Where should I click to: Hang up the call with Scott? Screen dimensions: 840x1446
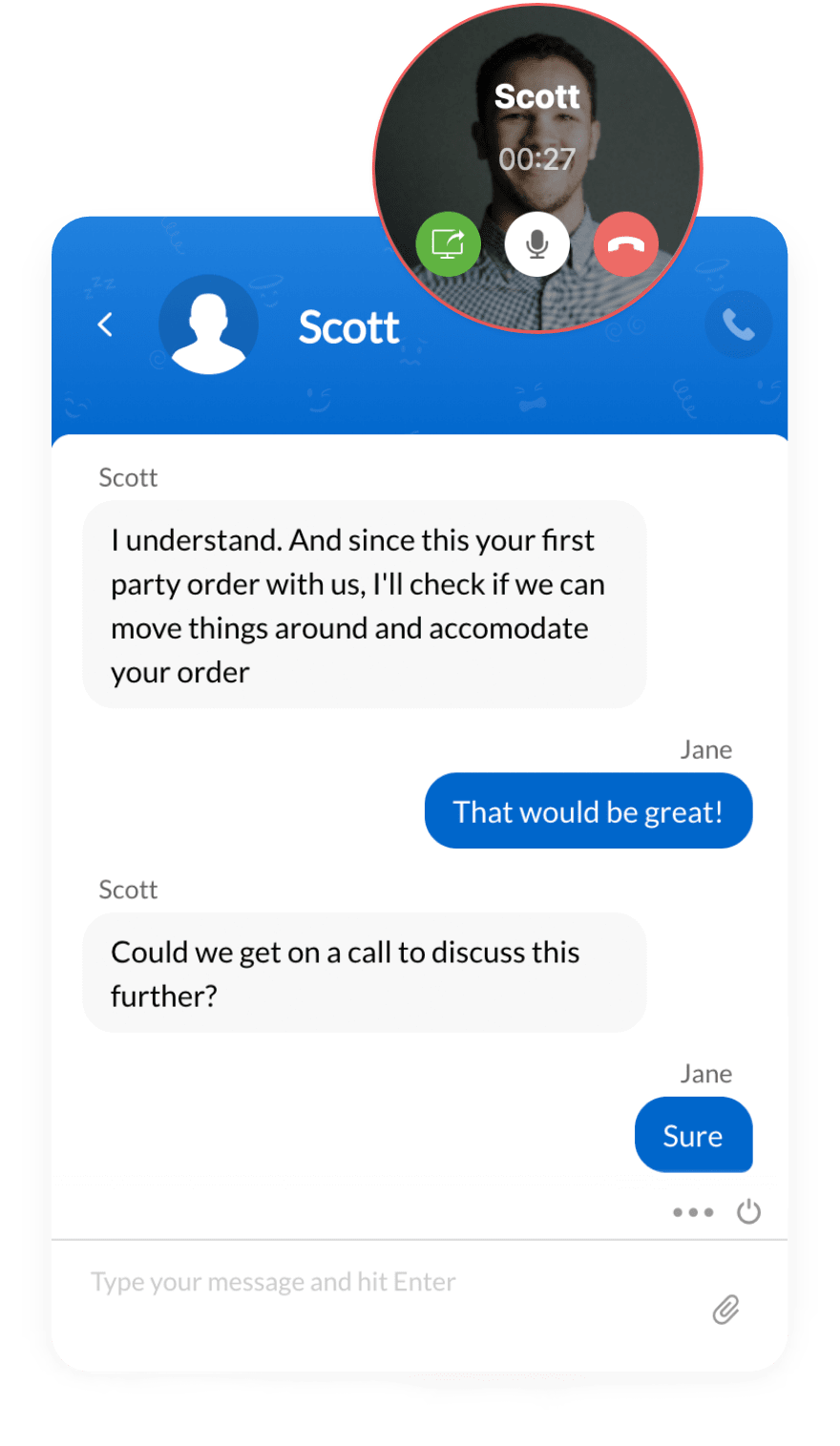(x=626, y=244)
